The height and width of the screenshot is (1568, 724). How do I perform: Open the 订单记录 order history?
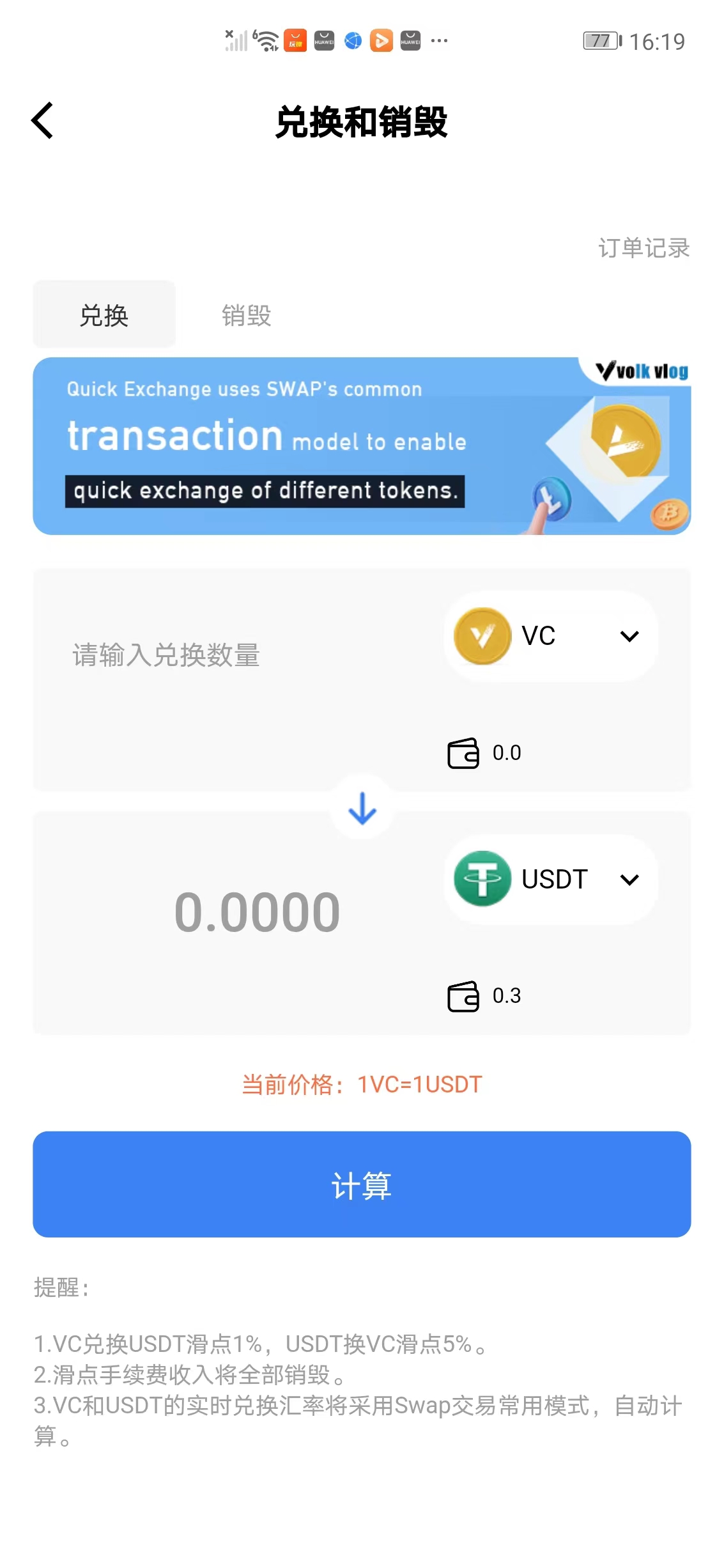(x=644, y=249)
